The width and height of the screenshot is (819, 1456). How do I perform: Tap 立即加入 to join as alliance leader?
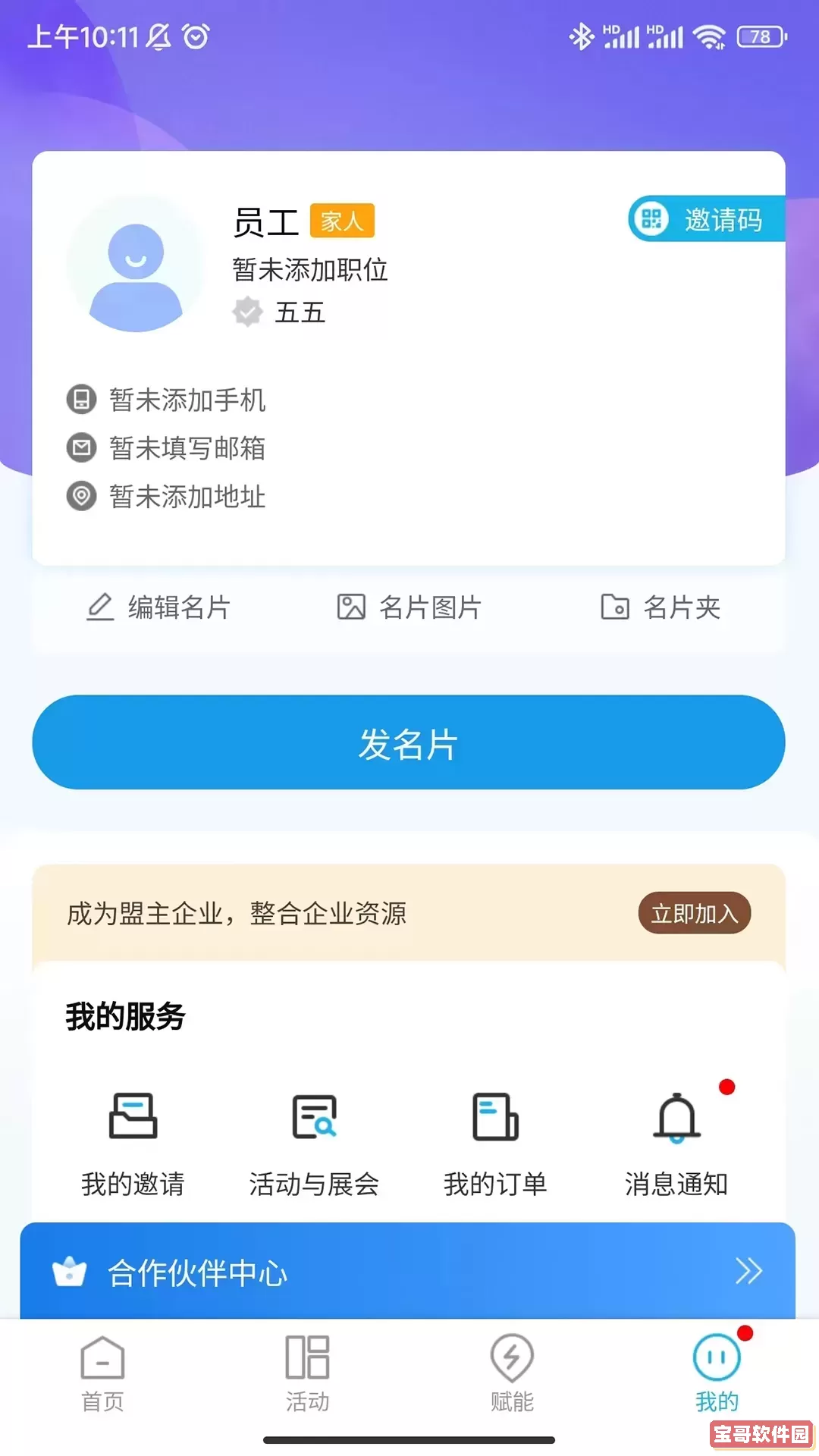point(692,914)
